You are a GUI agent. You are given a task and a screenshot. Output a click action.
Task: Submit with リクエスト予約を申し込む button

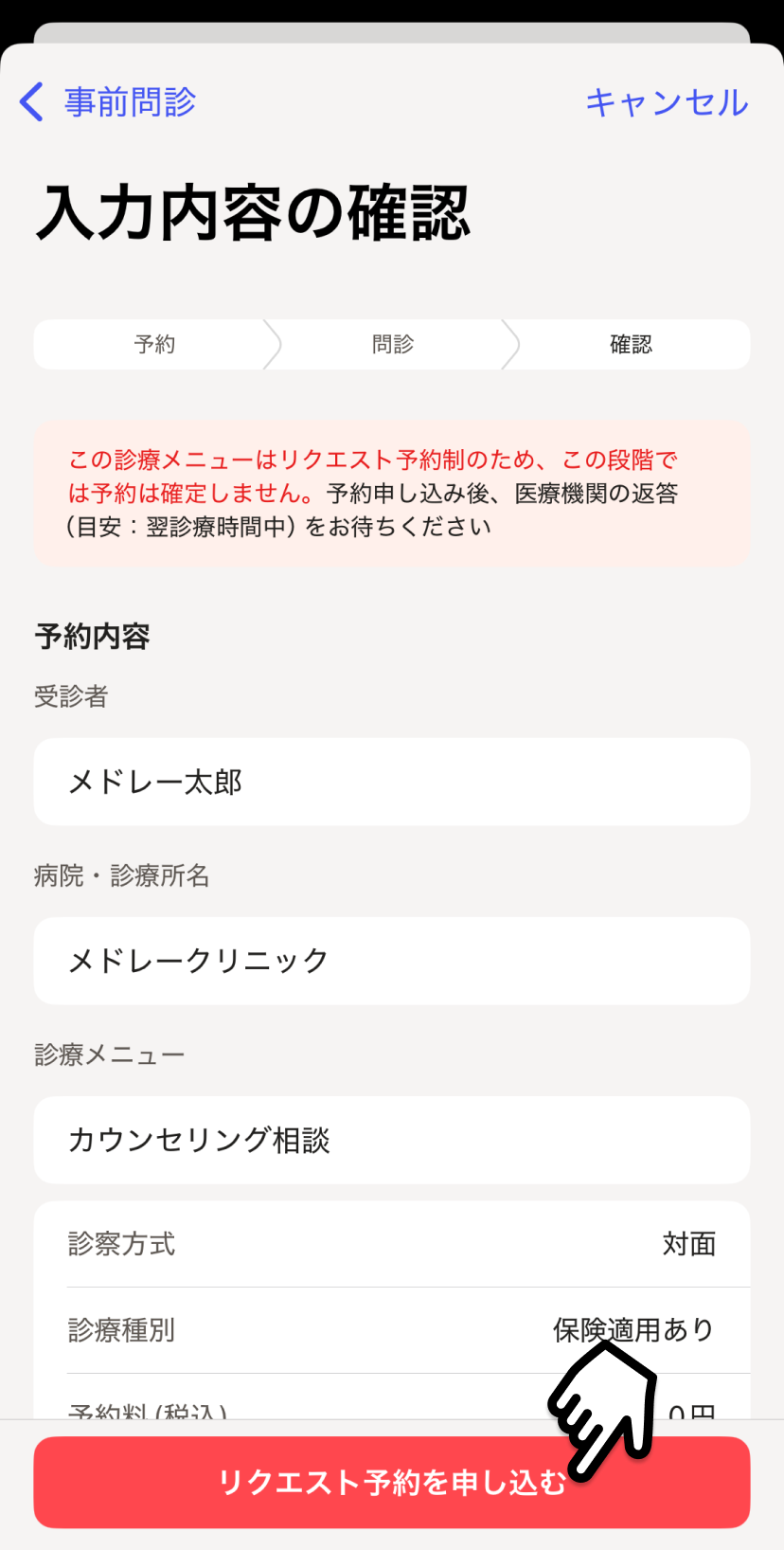(392, 1482)
